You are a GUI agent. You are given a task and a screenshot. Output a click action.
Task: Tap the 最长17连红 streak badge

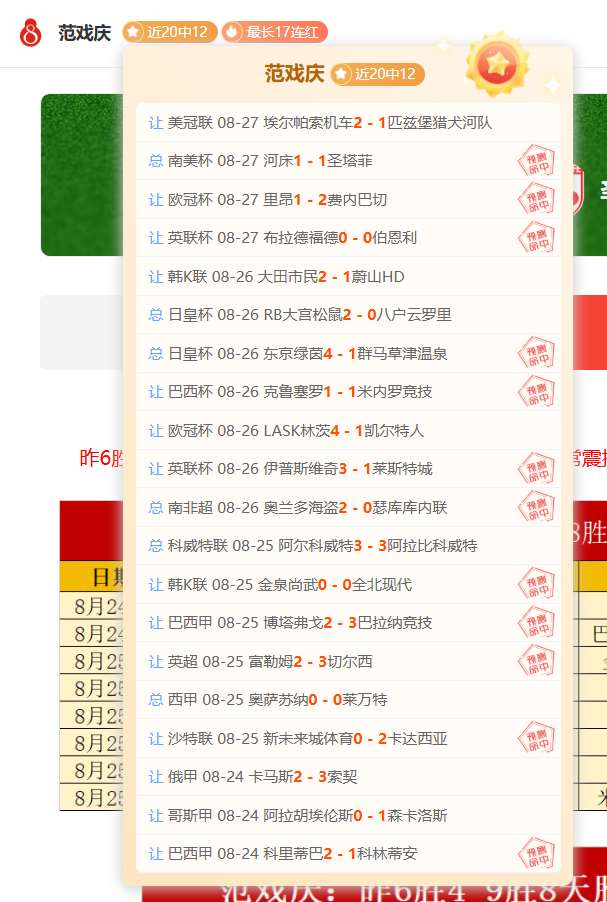[x=274, y=32]
